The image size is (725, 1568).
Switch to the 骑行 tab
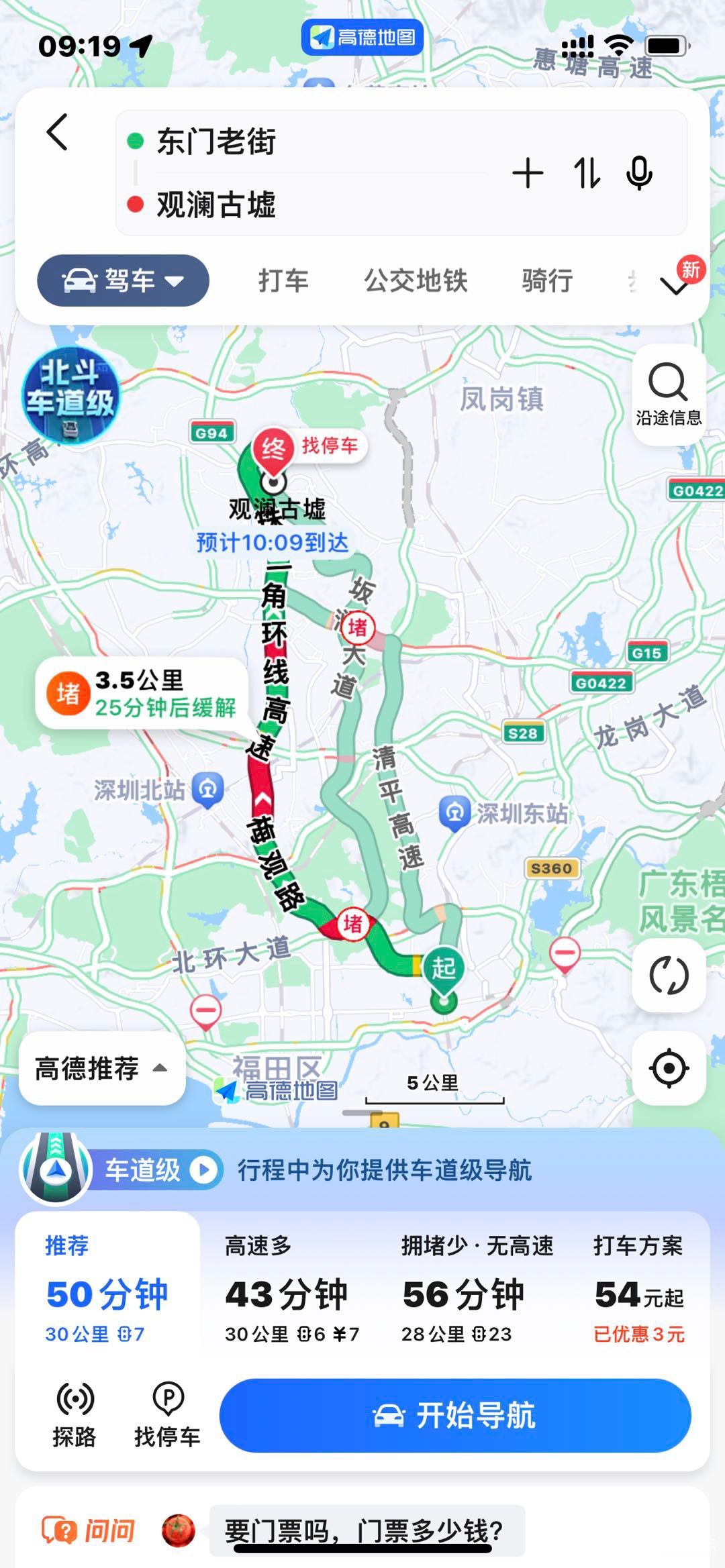tap(547, 280)
